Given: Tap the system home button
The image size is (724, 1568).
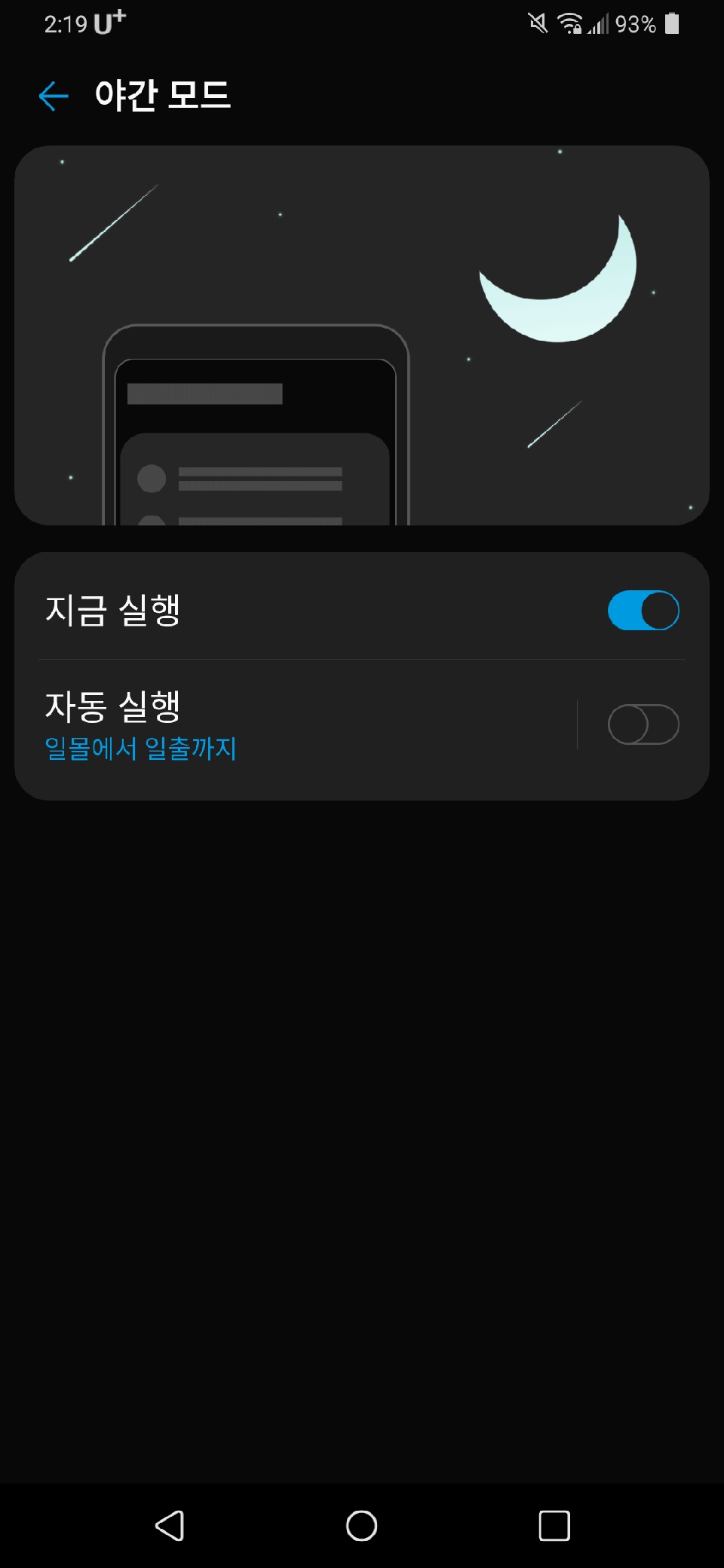Looking at the screenshot, I should point(361,1526).
